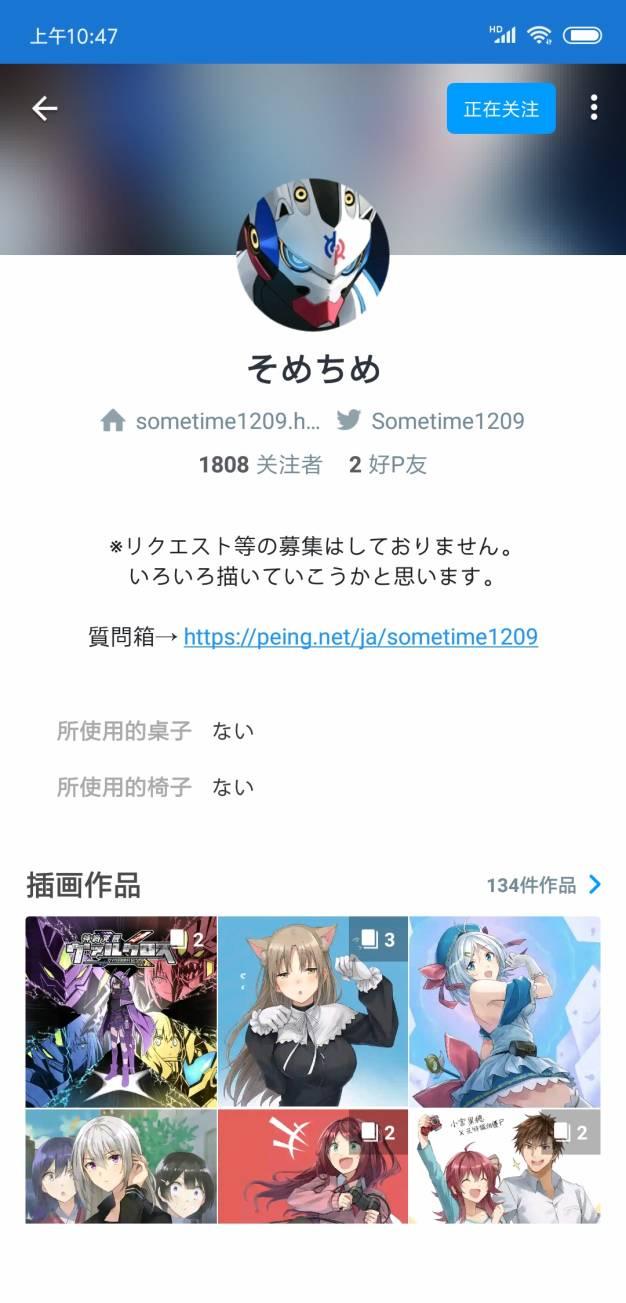The width and height of the screenshot is (626, 1303).
Task: Go back using the arrow icon
Action: [45, 108]
